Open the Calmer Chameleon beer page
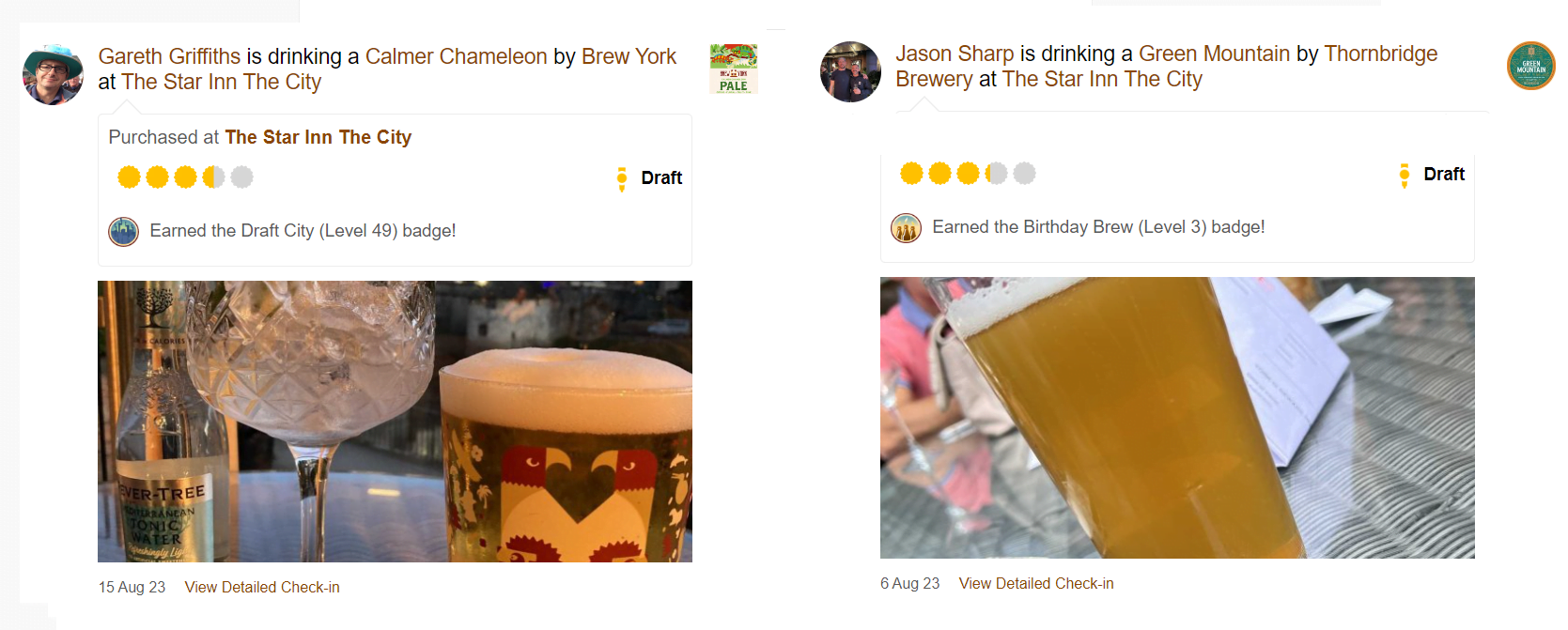Viewport: 1568px width, 630px height. 456,56
